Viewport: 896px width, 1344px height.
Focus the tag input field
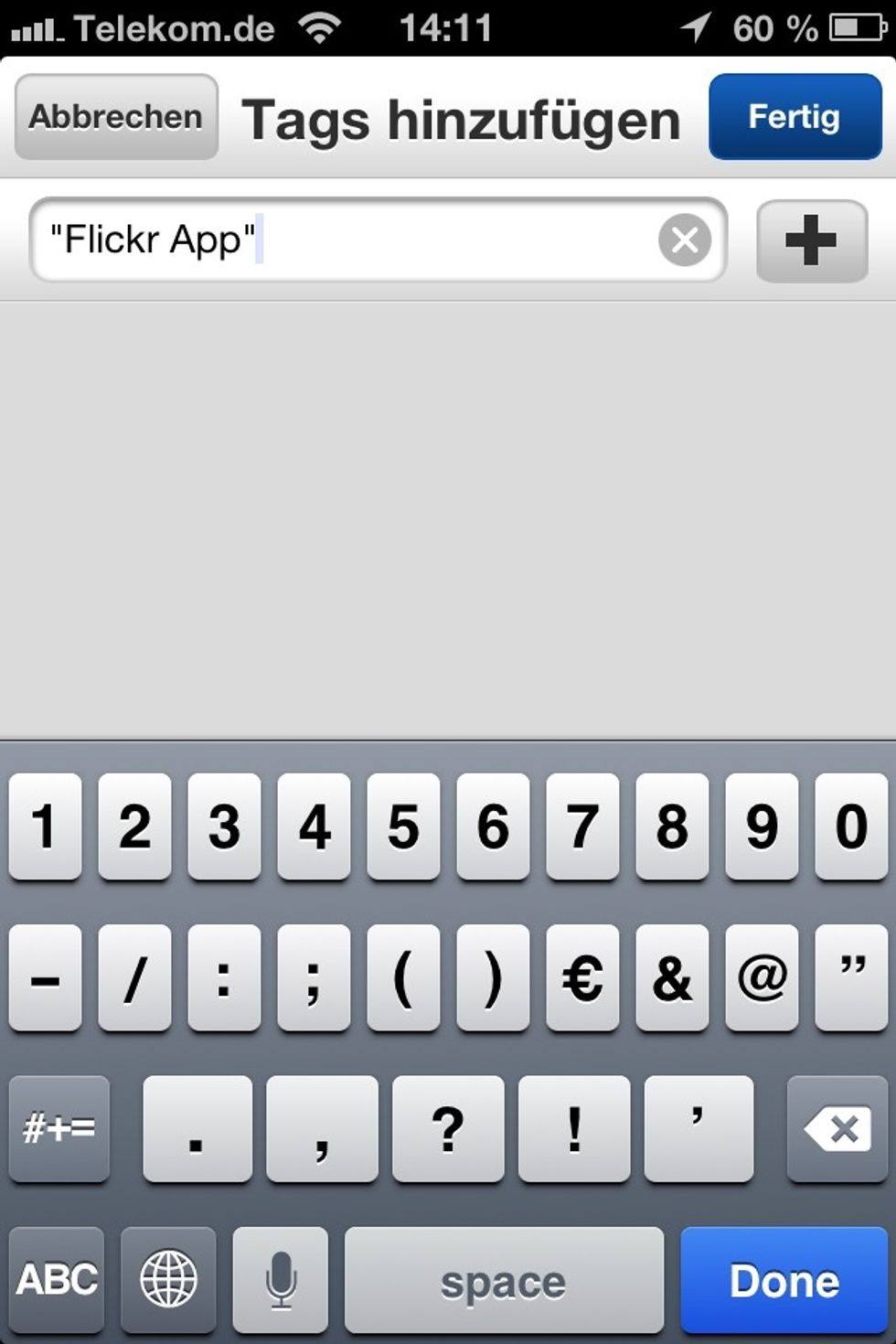(x=366, y=240)
